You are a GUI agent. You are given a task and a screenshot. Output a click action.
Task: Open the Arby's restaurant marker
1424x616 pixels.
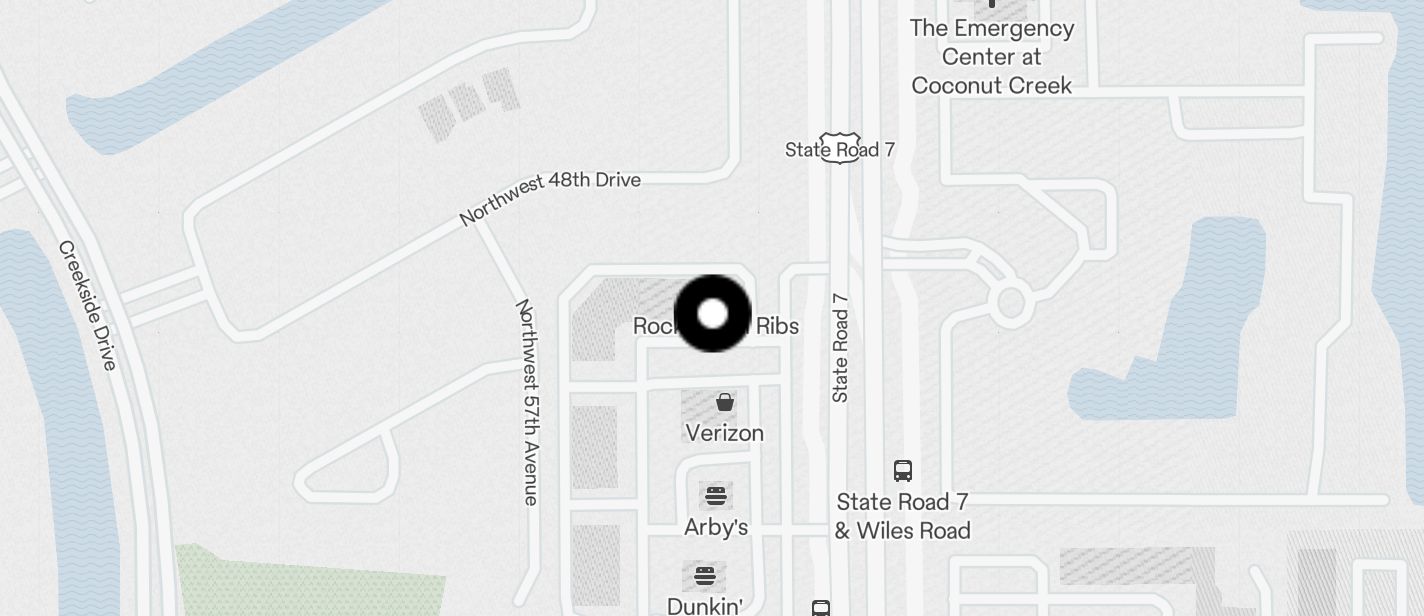click(x=715, y=495)
